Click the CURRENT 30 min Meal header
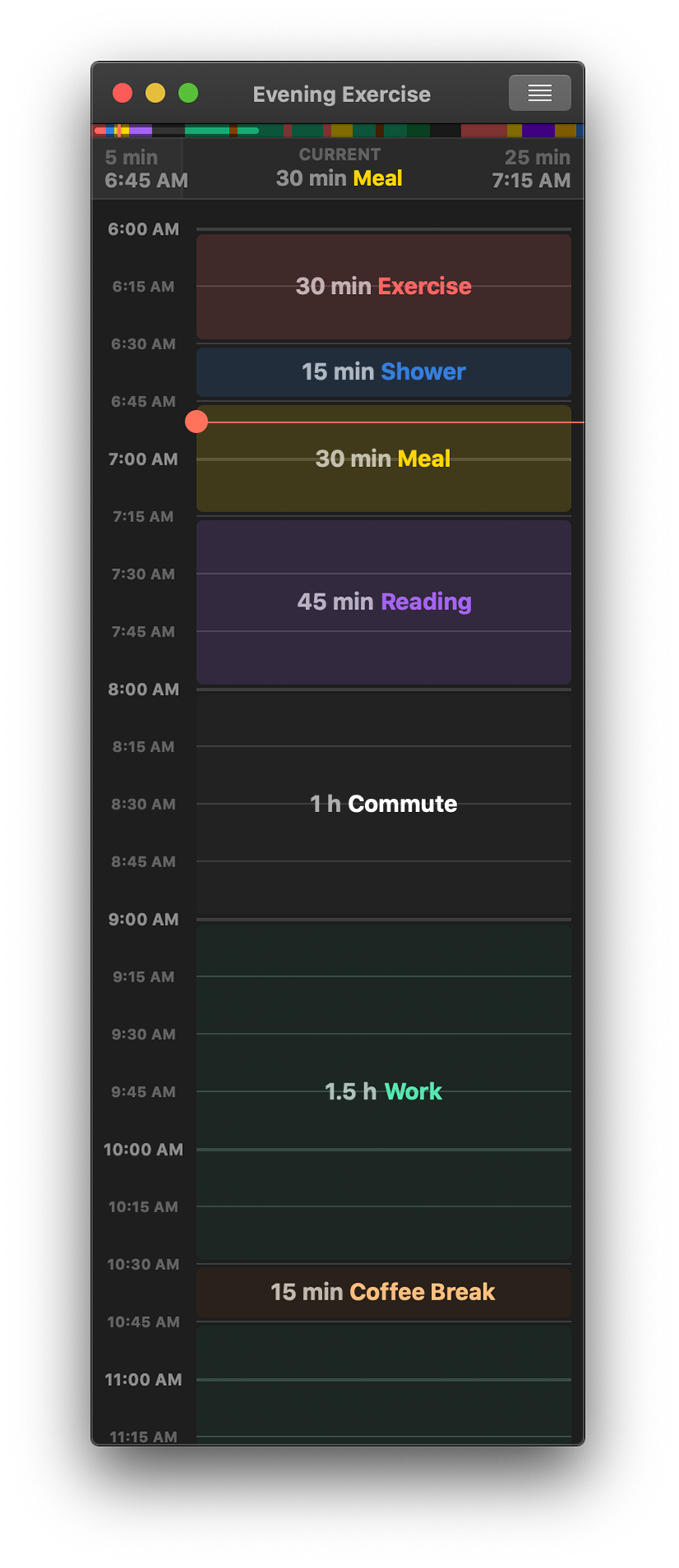679x1568 pixels. pyautogui.click(x=339, y=167)
